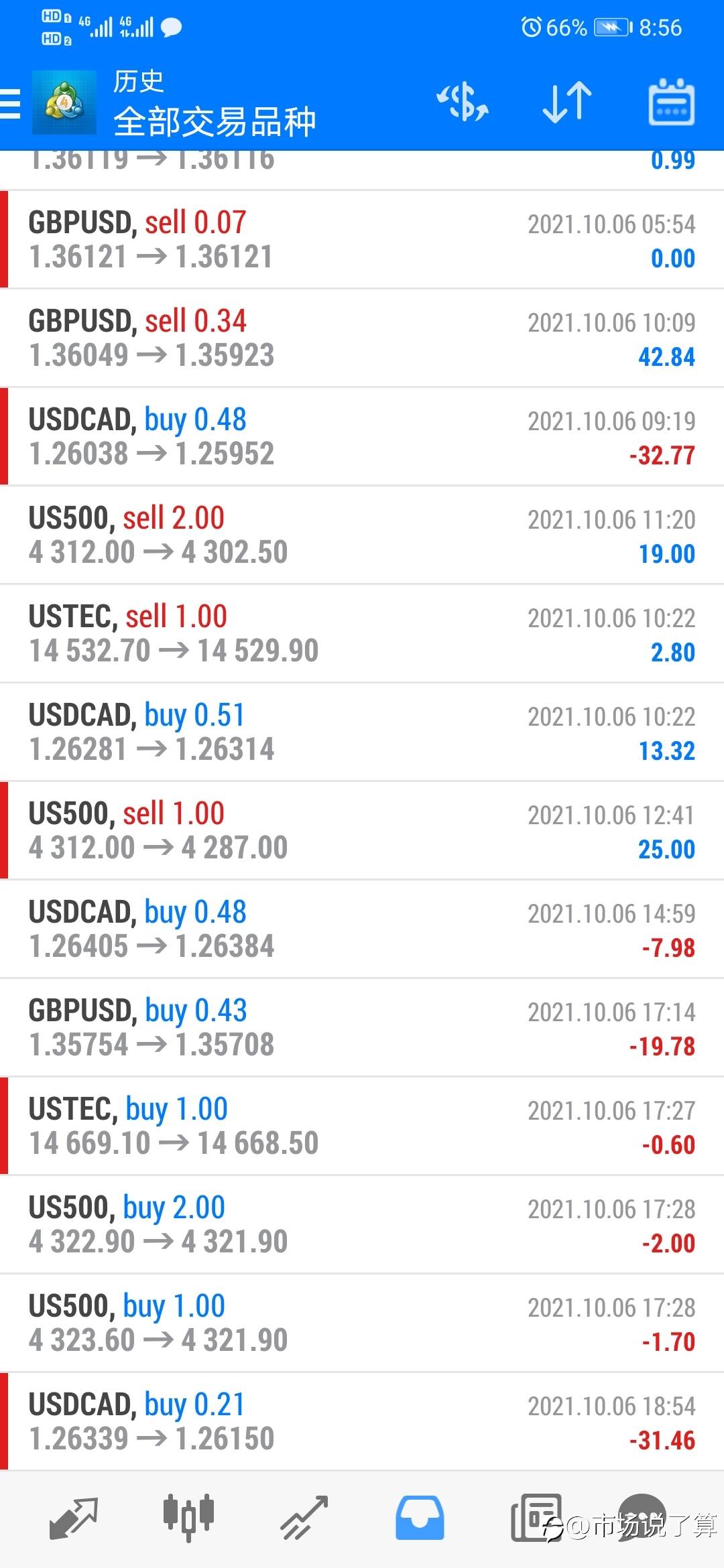Open US500 sell 1.00 trade at 12:41
Screen dimensions: 724x1568
(x=362, y=831)
